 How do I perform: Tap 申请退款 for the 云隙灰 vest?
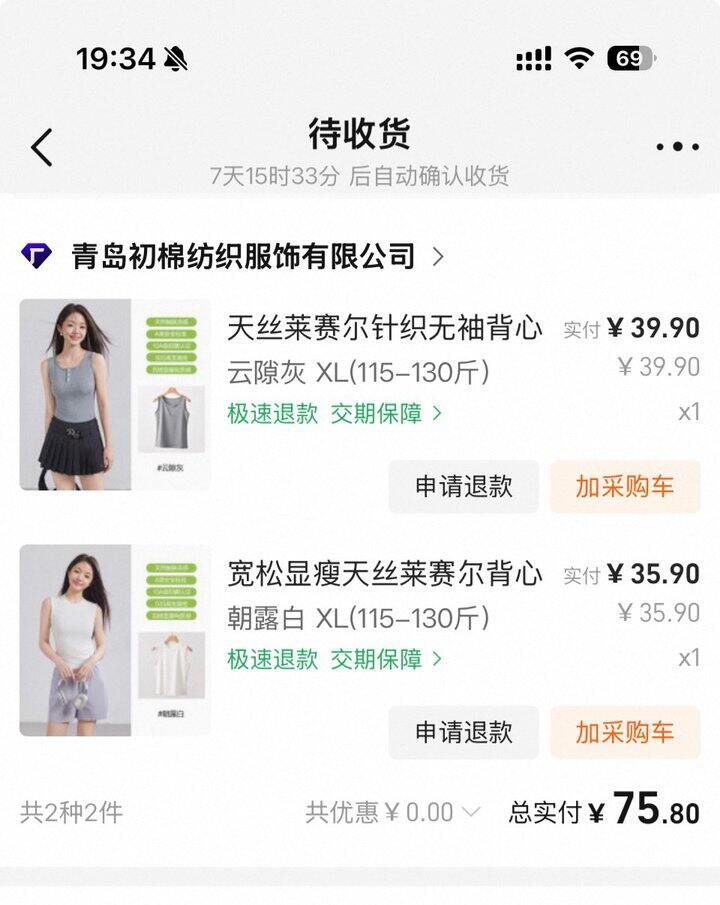click(x=464, y=487)
